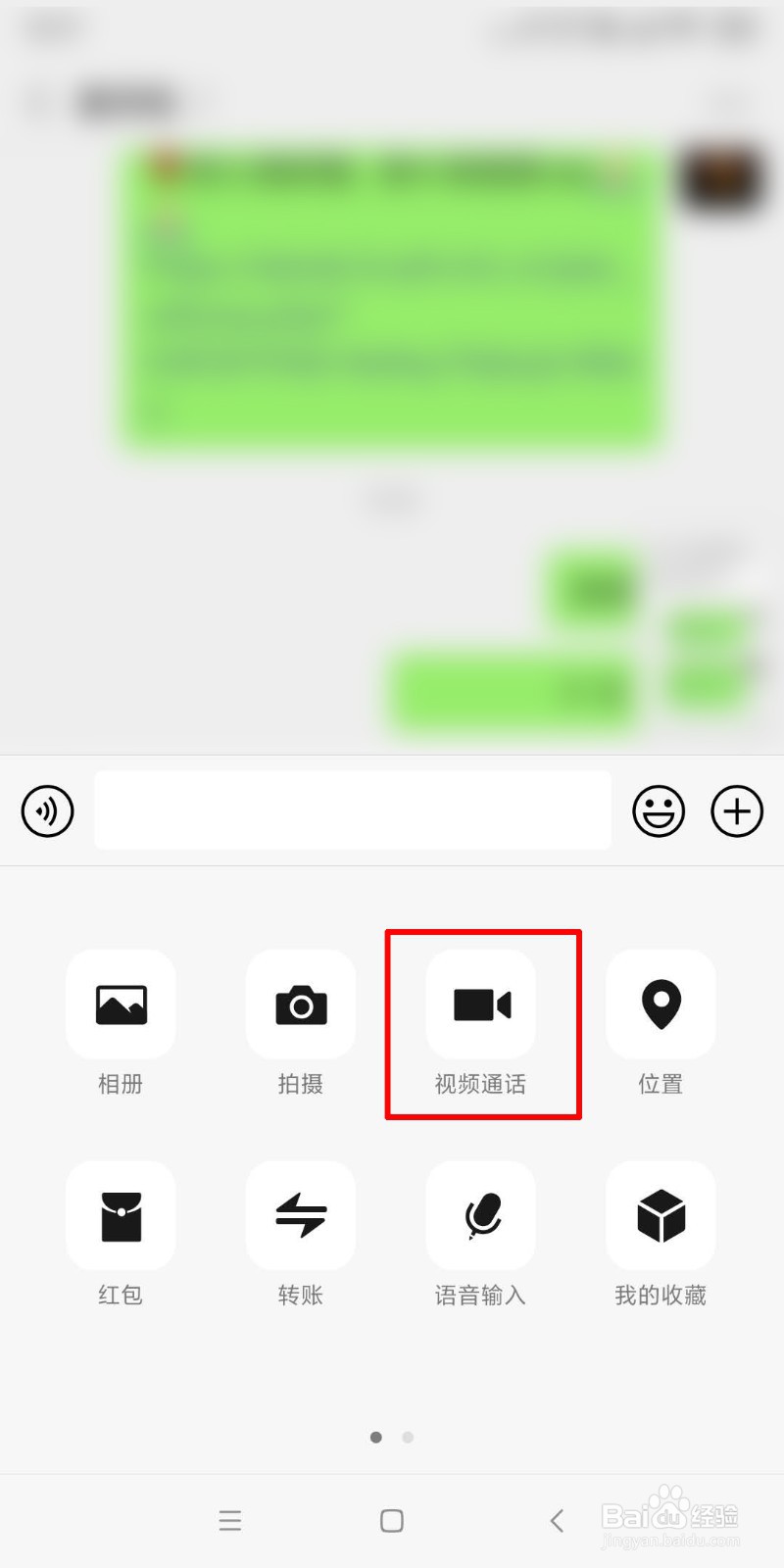Start a 视频通话 video call
This screenshot has height=1568, width=784.
tap(480, 1004)
